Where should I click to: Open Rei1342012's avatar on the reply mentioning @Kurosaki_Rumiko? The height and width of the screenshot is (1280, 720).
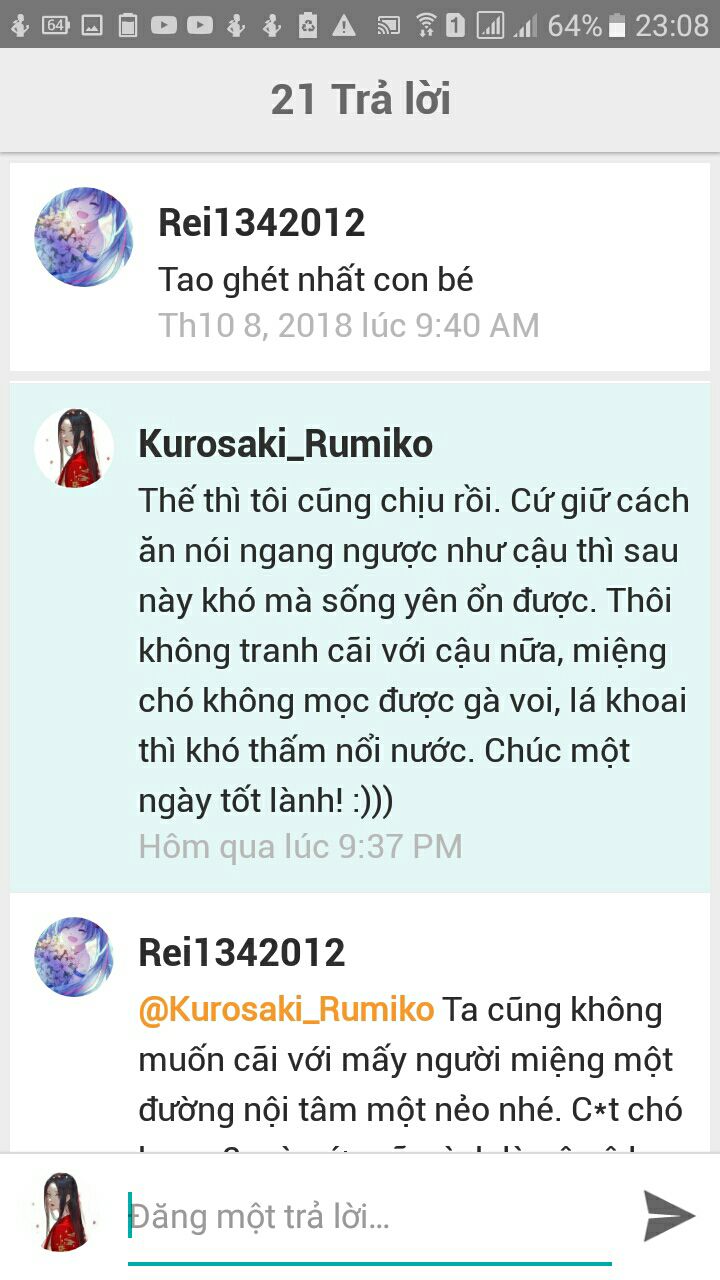tap(74, 956)
